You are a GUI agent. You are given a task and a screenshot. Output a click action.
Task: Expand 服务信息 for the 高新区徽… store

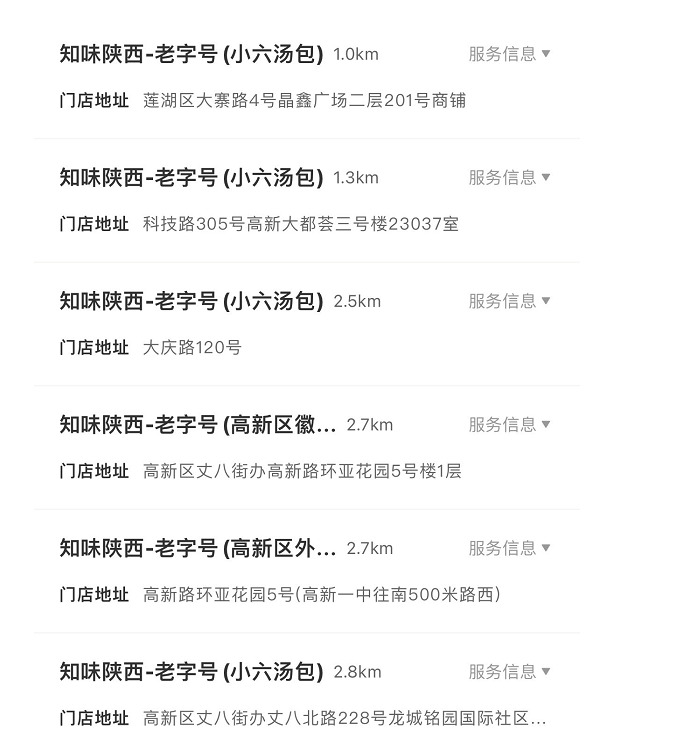tap(509, 425)
